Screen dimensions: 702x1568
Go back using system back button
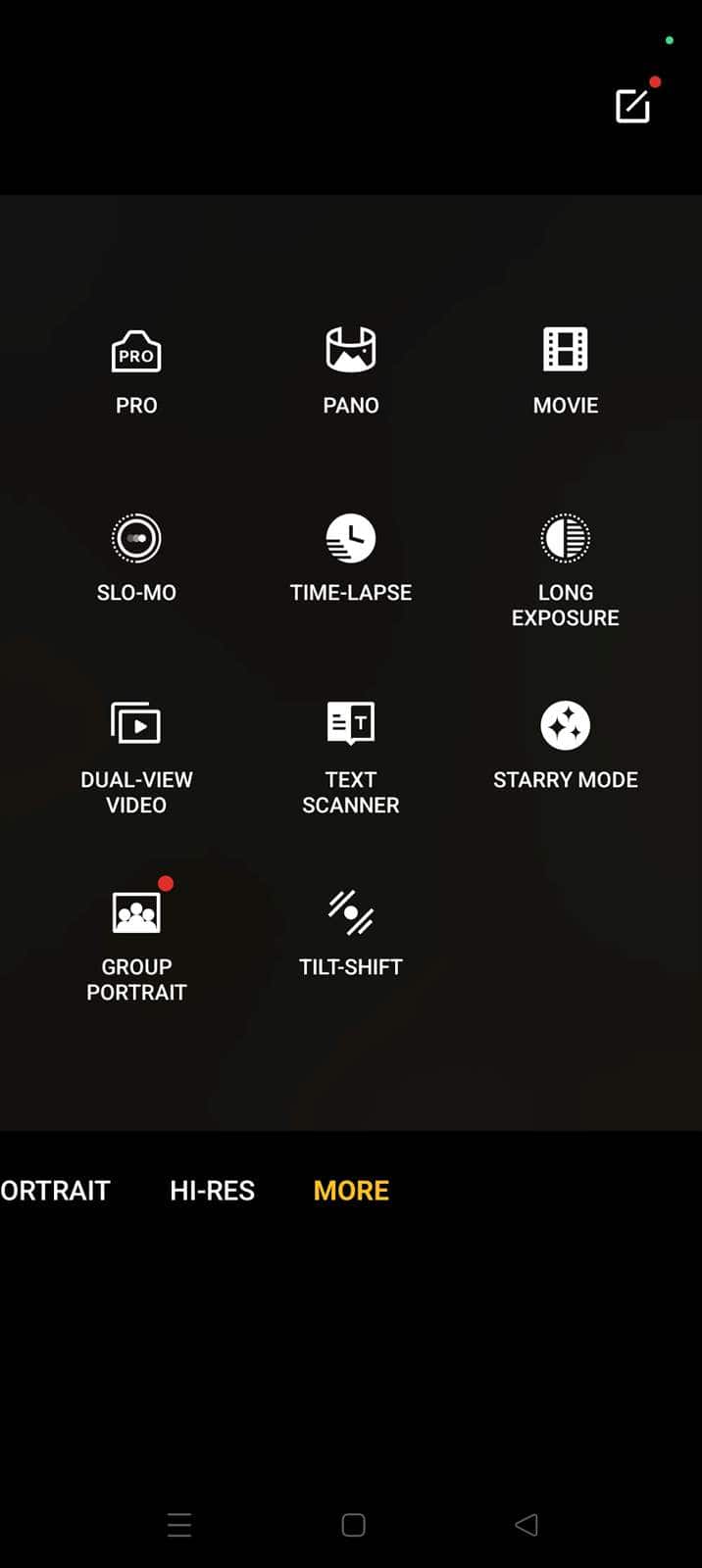coord(526,1525)
